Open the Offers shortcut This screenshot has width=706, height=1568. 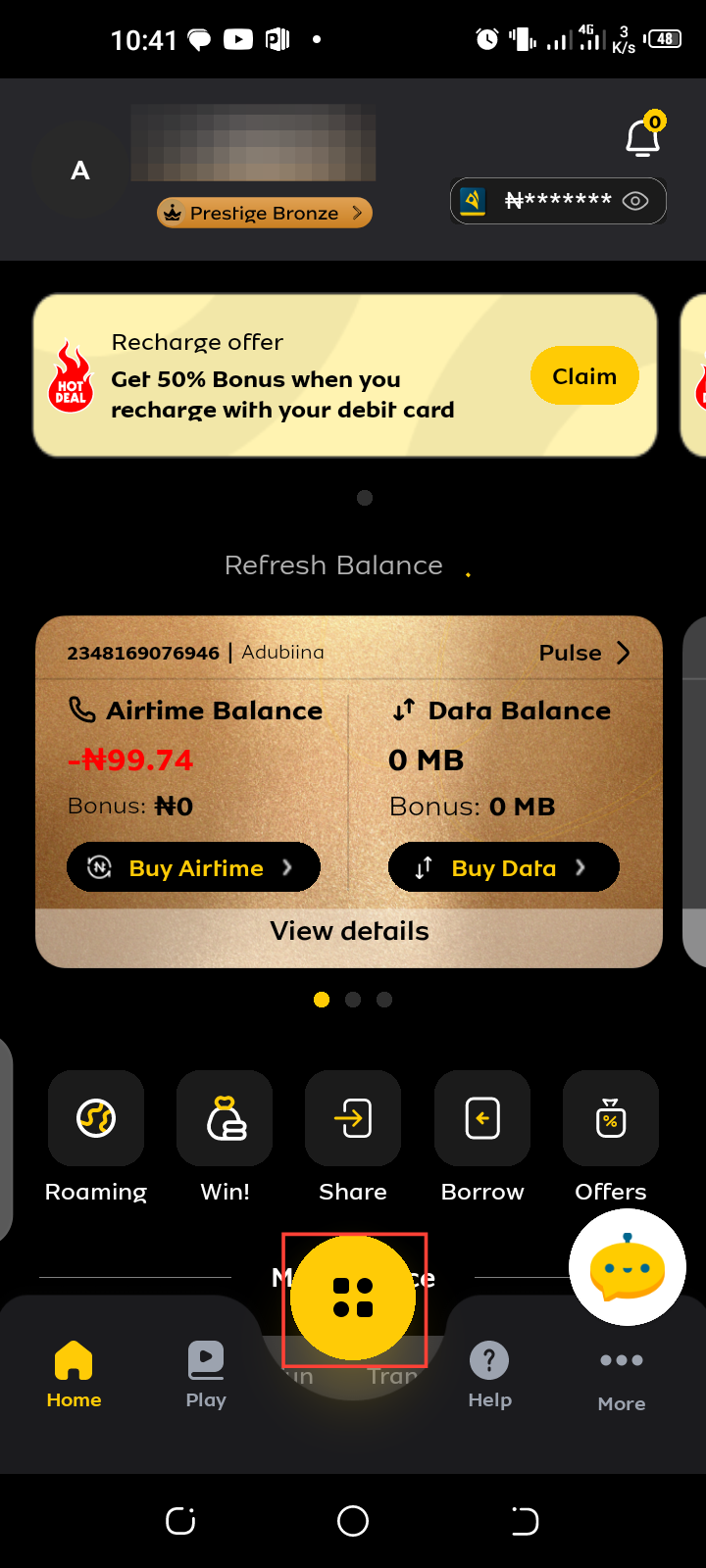point(611,1118)
